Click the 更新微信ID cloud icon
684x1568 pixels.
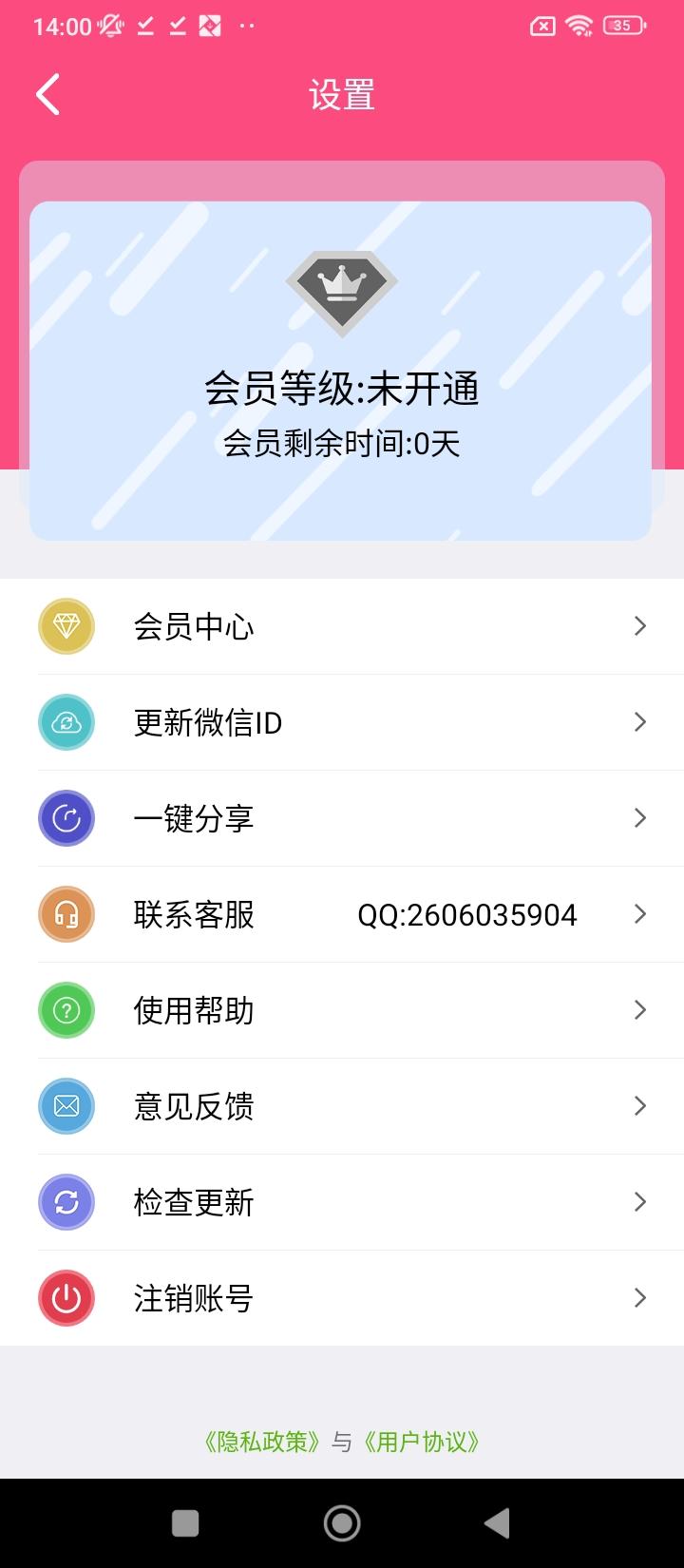click(x=66, y=722)
